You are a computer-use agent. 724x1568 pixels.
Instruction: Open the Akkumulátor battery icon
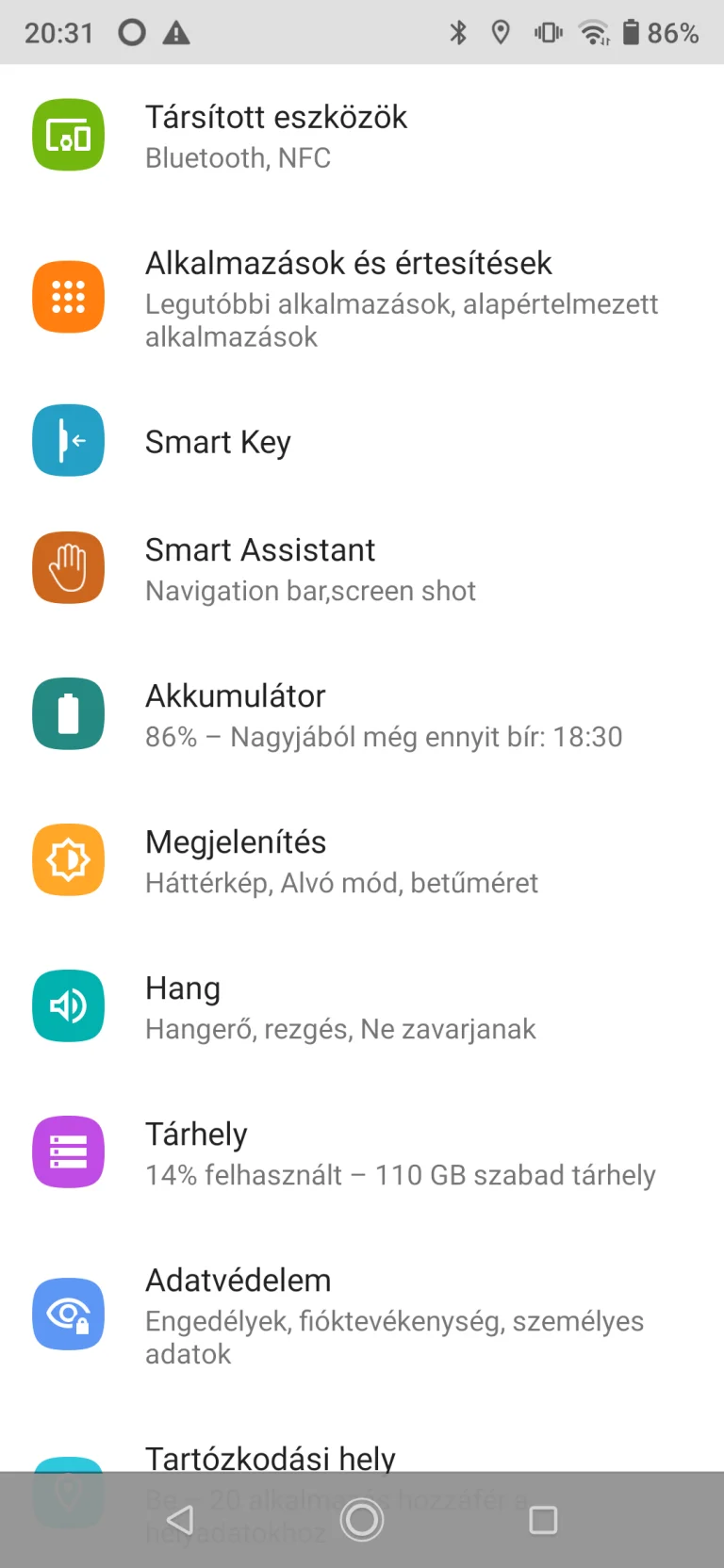[x=68, y=713]
